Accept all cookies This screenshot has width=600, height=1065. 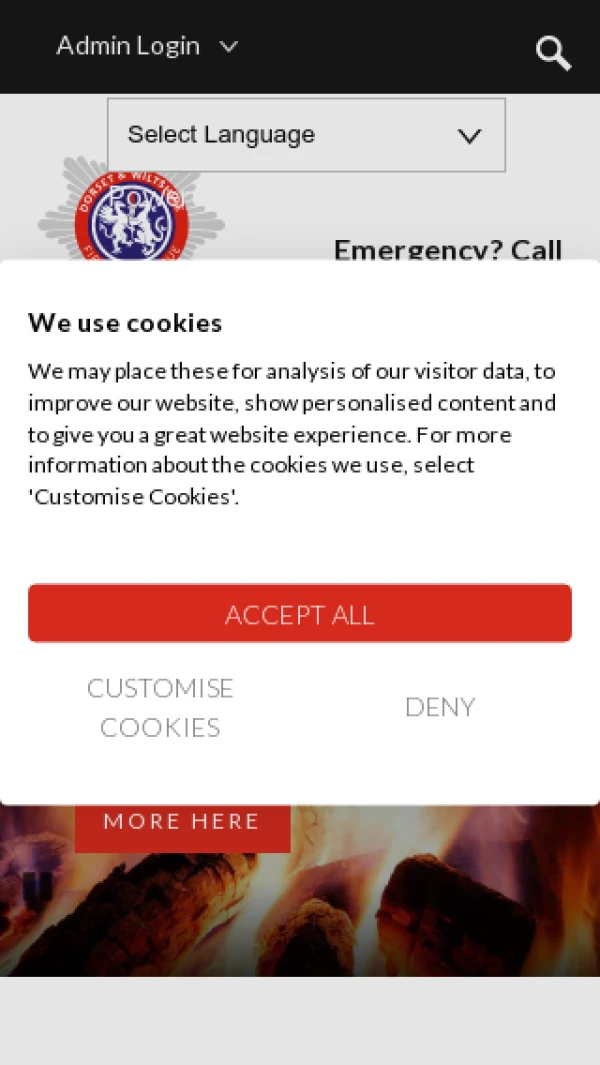coord(299,613)
